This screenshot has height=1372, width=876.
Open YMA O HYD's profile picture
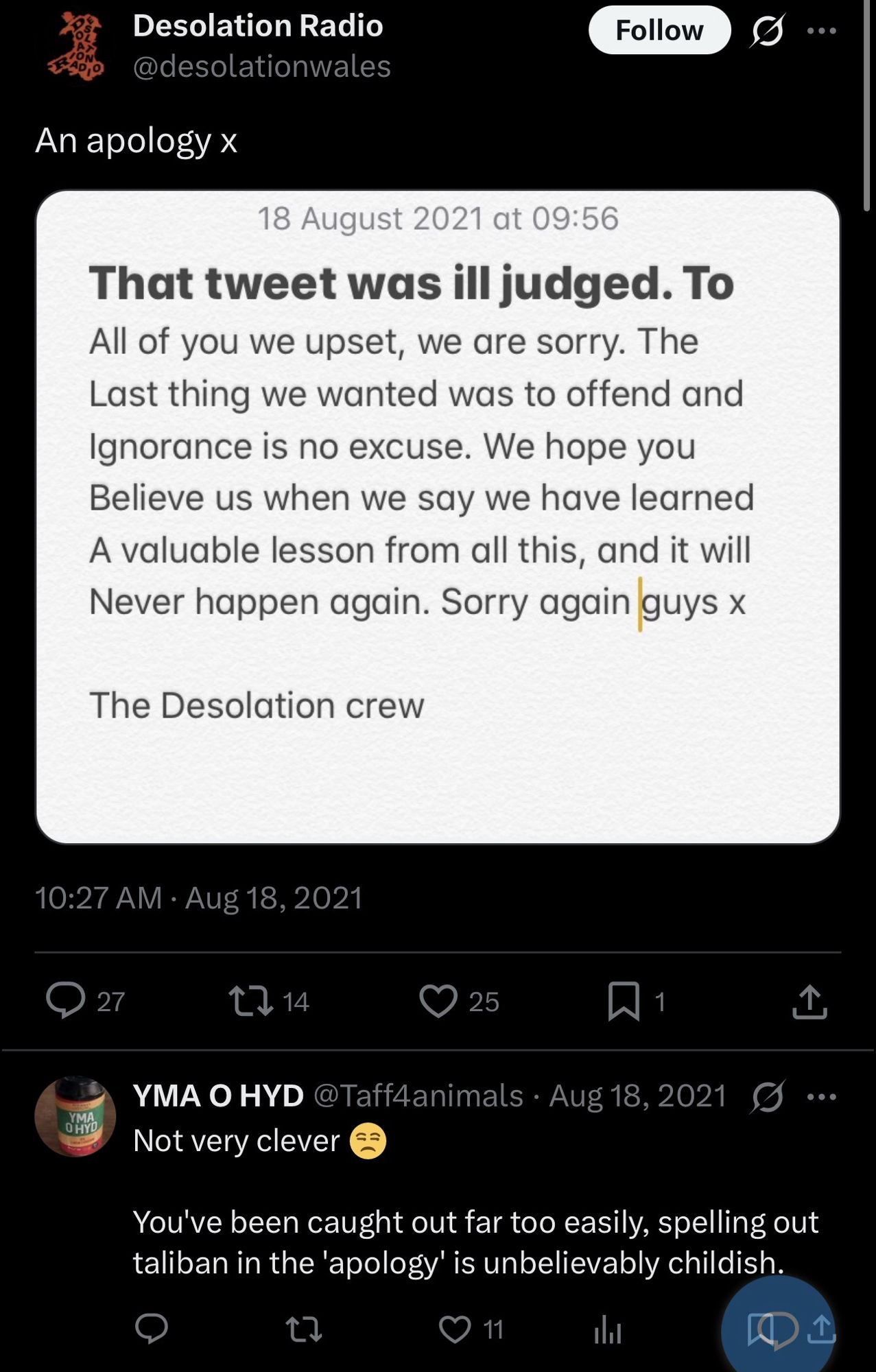click(75, 1117)
